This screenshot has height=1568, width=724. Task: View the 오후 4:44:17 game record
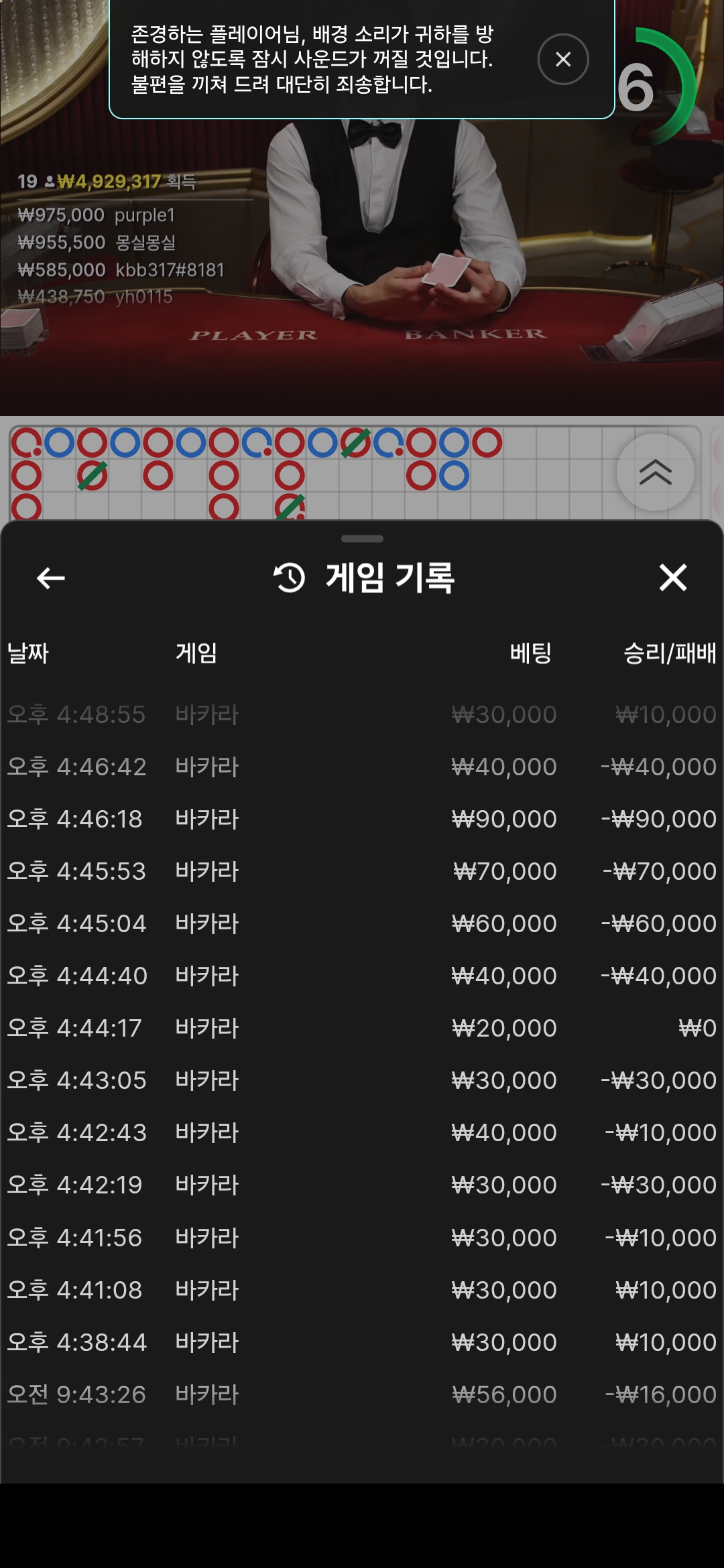pyautogui.click(x=362, y=1028)
